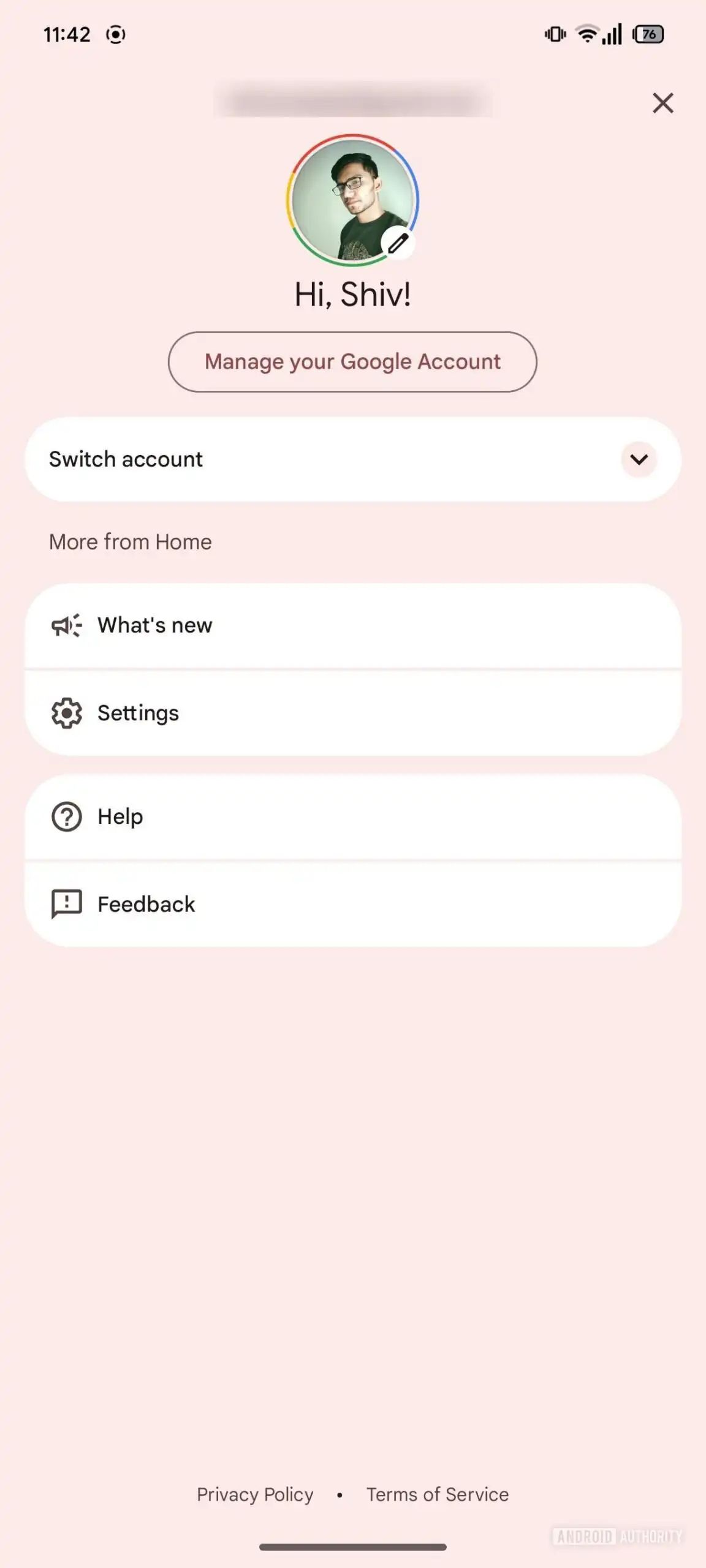Tap the battery indicator showing 76
Viewport: 706px width, 1568px height.
tap(648, 34)
